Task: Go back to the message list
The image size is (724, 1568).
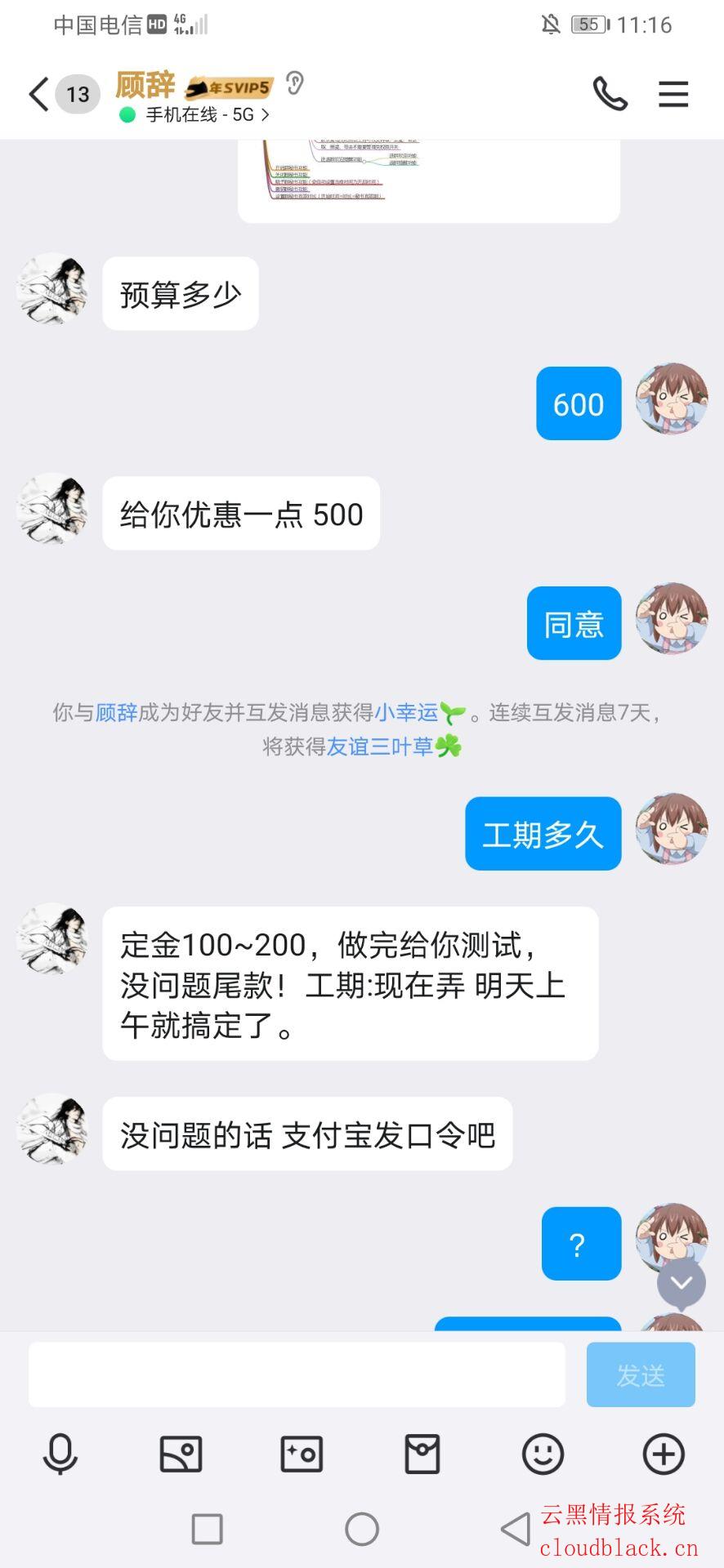Action: pos(38,94)
